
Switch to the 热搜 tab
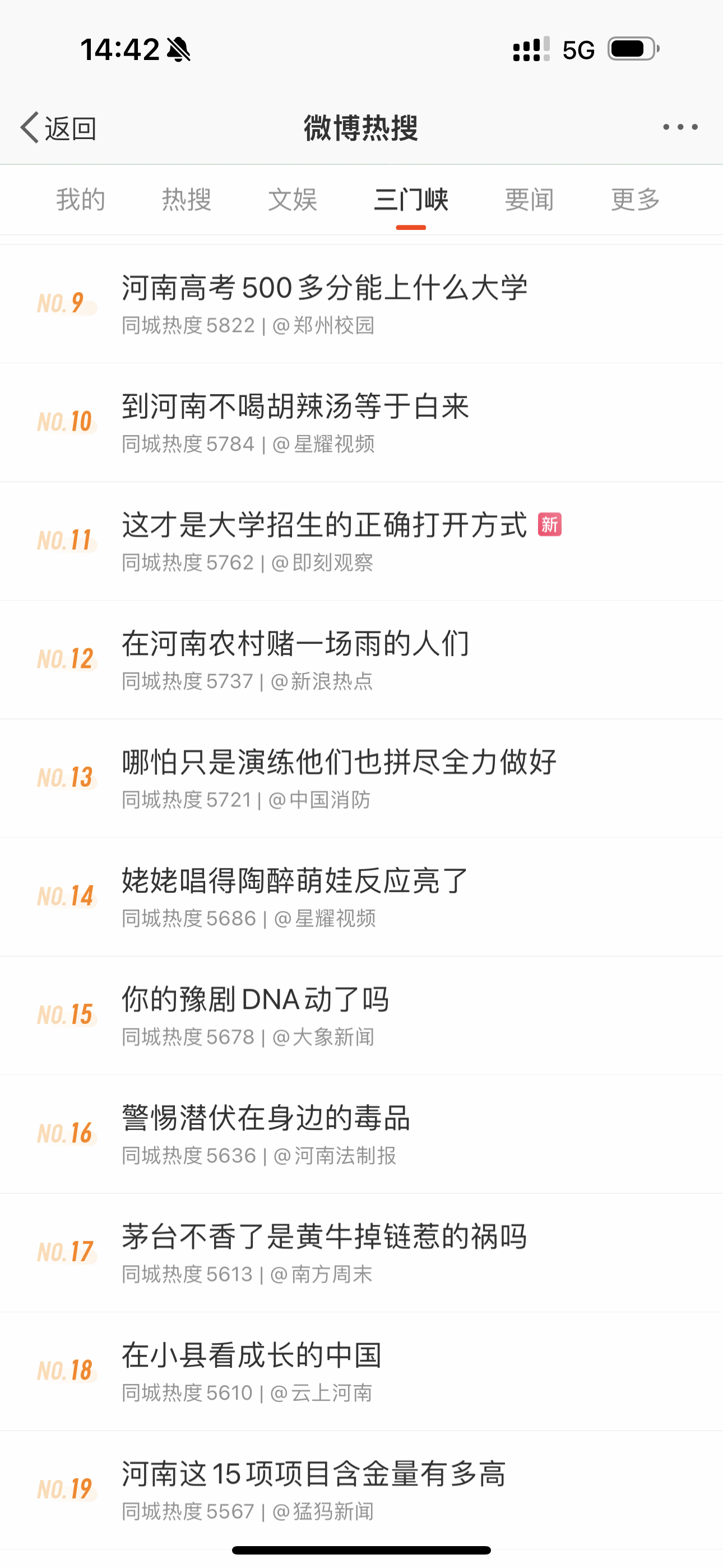pos(186,200)
